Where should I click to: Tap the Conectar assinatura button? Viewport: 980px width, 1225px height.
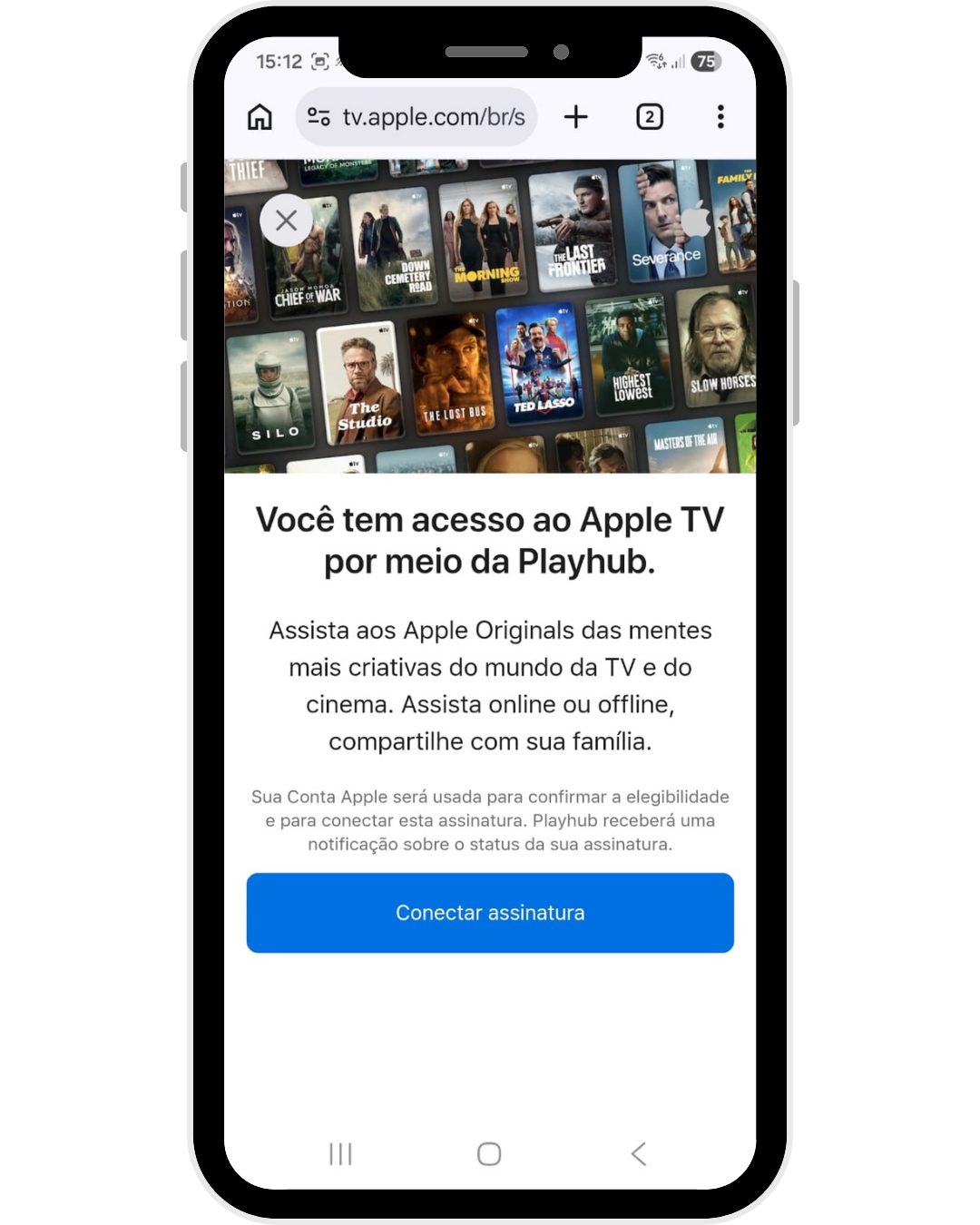pyautogui.click(x=490, y=913)
